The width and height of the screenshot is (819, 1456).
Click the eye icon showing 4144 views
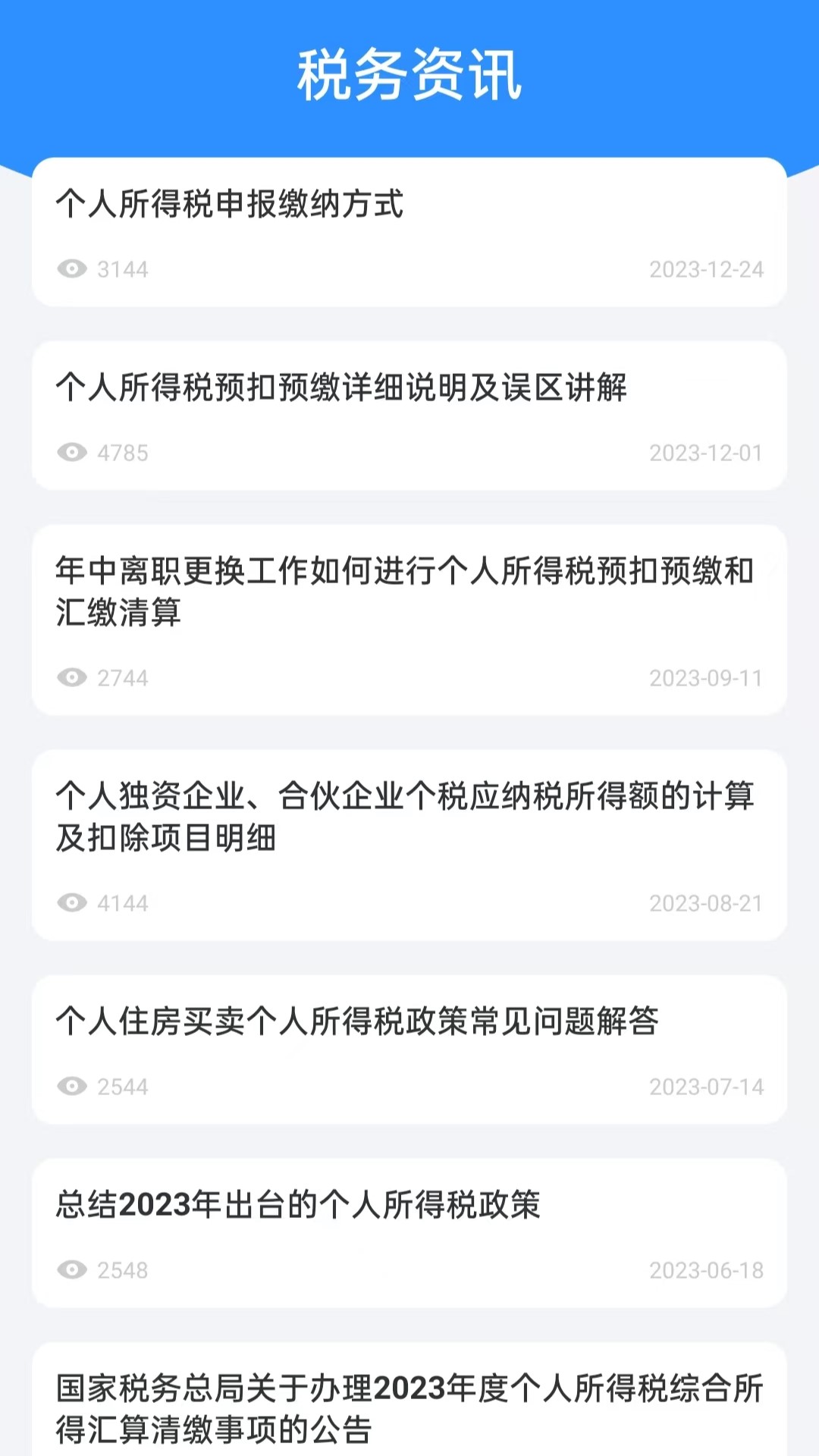click(72, 903)
